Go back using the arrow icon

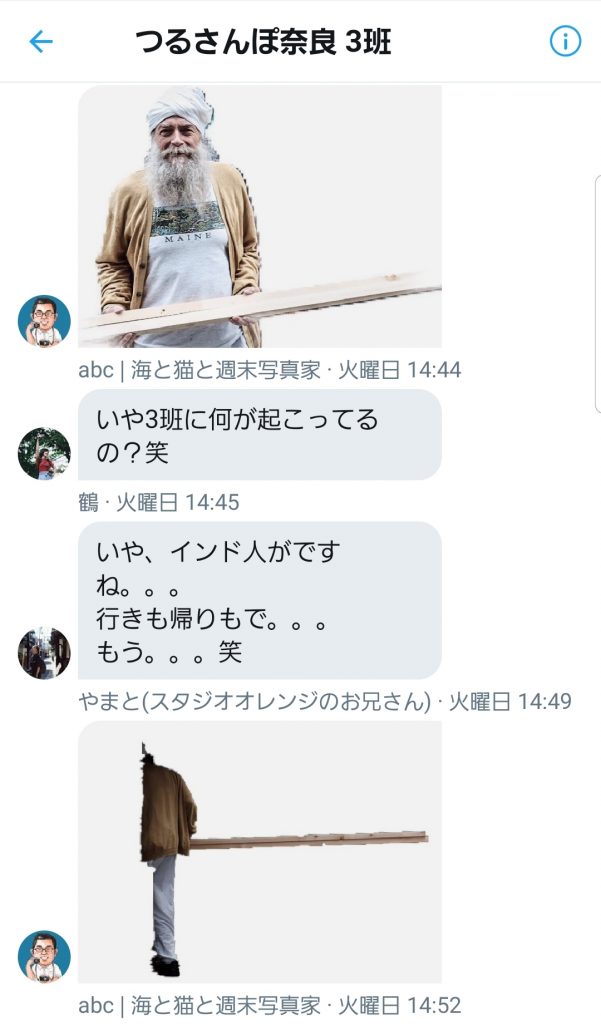(40, 41)
